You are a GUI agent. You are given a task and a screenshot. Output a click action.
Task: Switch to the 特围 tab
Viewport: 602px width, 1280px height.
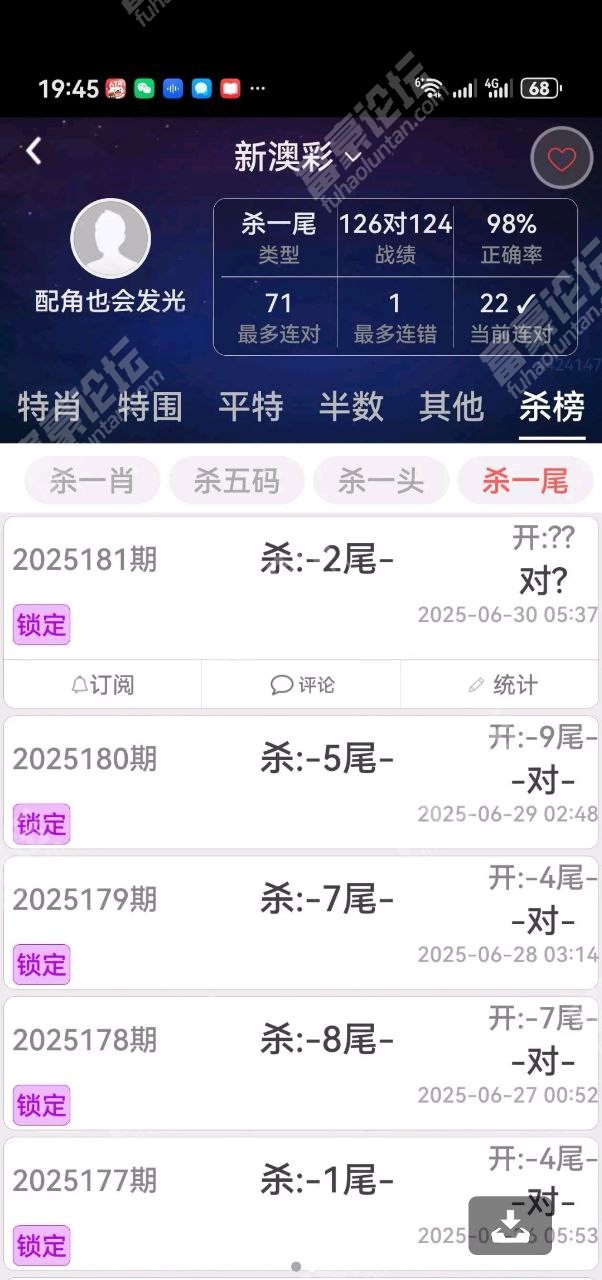click(150, 407)
